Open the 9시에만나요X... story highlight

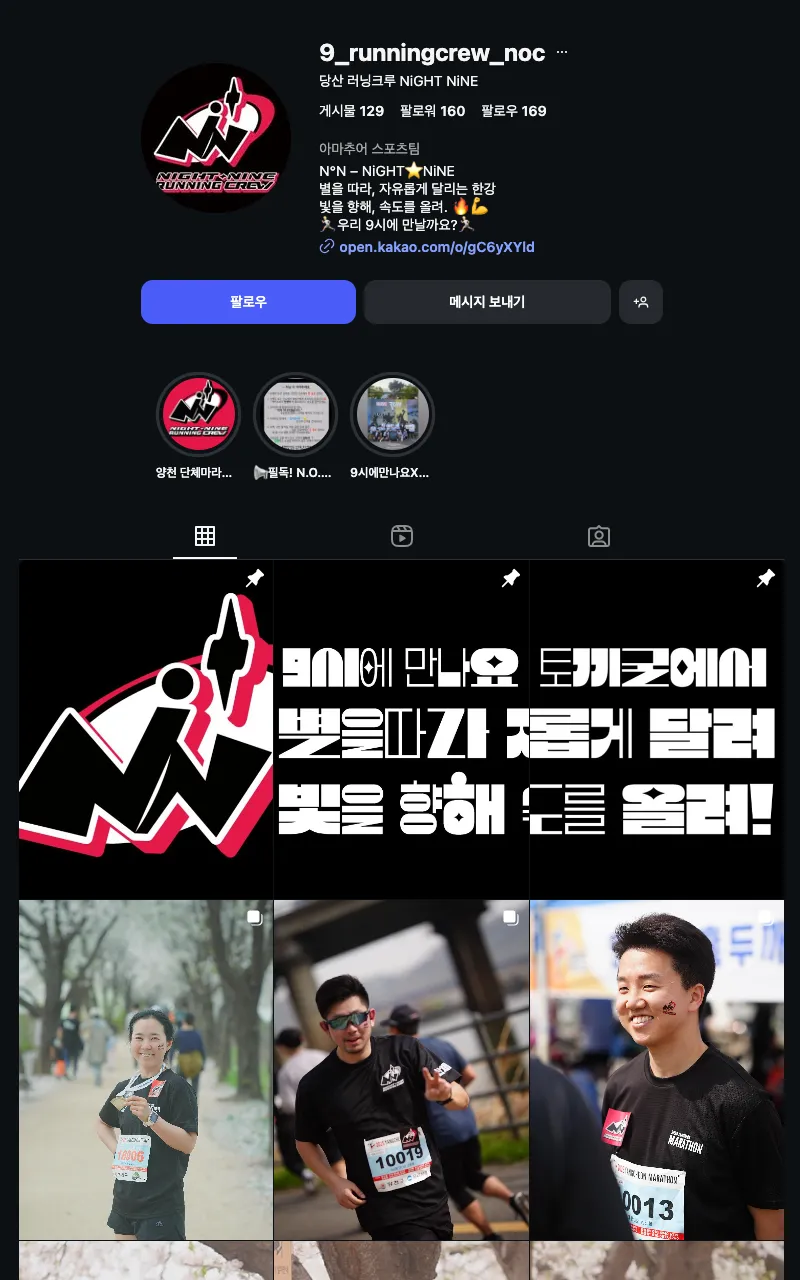[392, 414]
